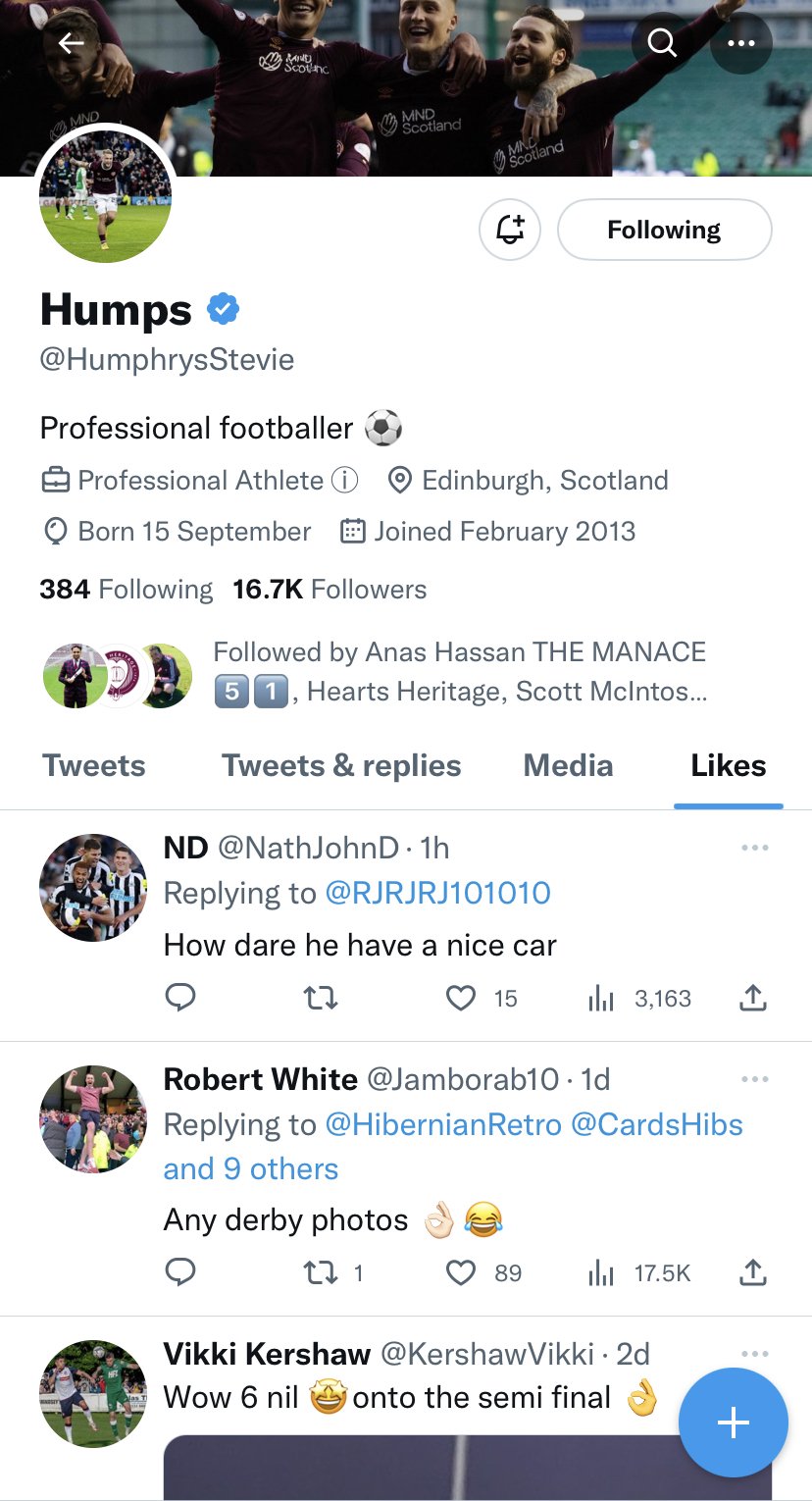Like Robert White's tweet heart icon

(460, 1272)
